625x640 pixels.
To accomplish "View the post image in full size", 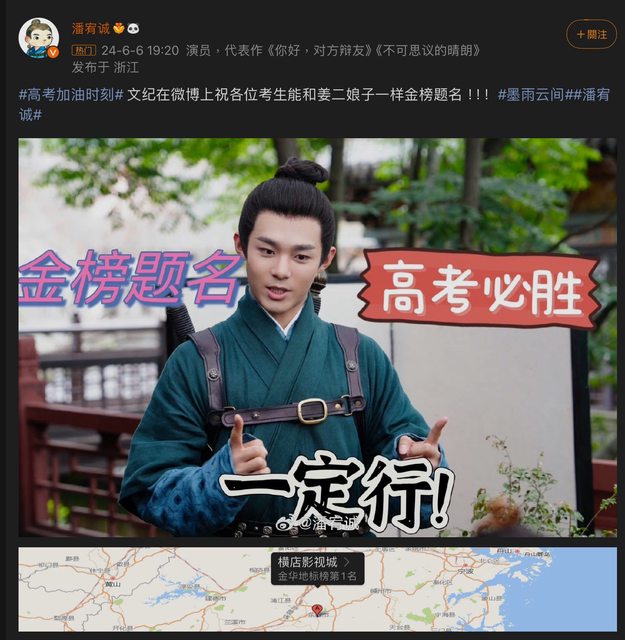I will coord(317,336).
